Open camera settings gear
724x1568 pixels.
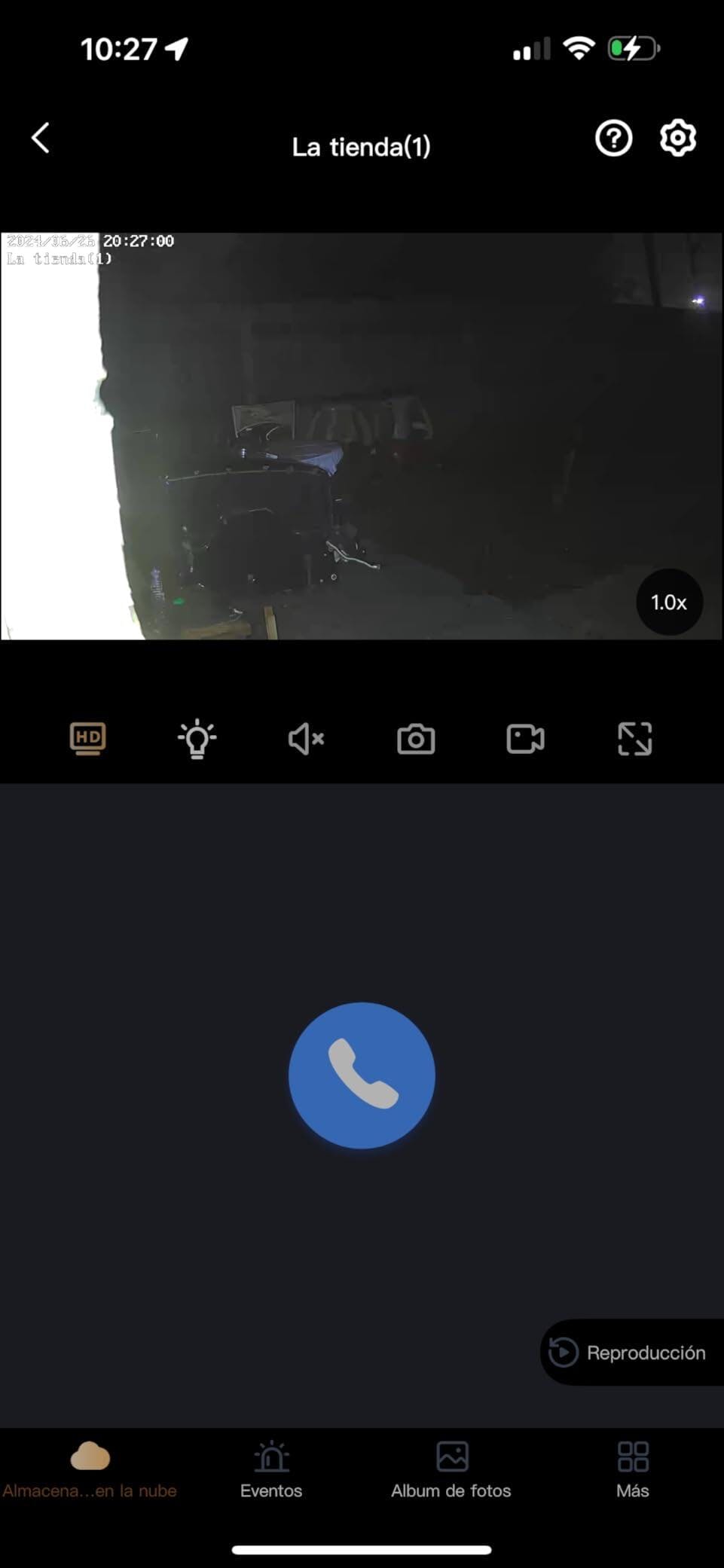[x=678, y=139]
